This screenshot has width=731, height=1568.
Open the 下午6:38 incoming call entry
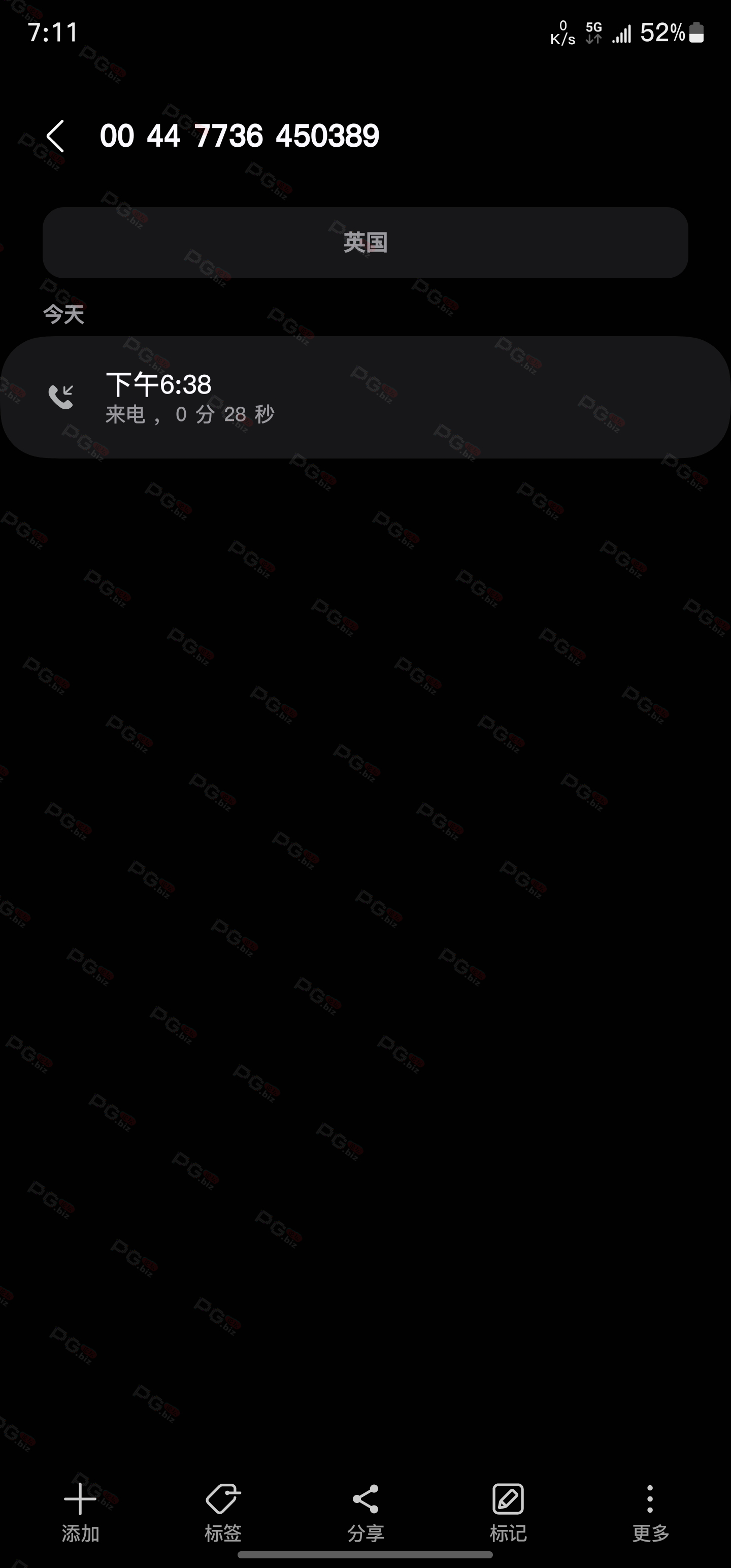pyautogui.click(x=365, y=398)
